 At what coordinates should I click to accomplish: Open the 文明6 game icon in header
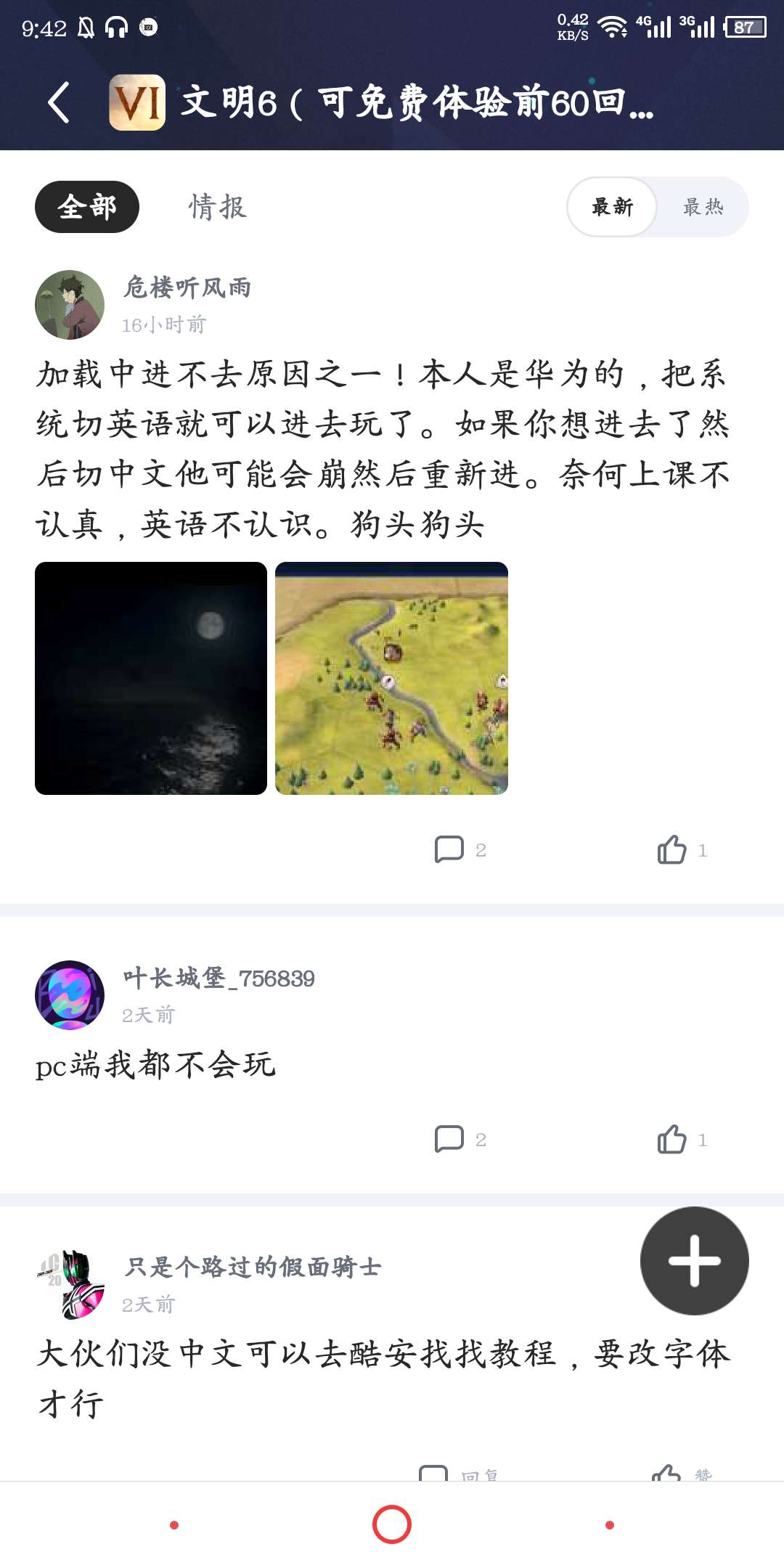click(x=137, y=102)
